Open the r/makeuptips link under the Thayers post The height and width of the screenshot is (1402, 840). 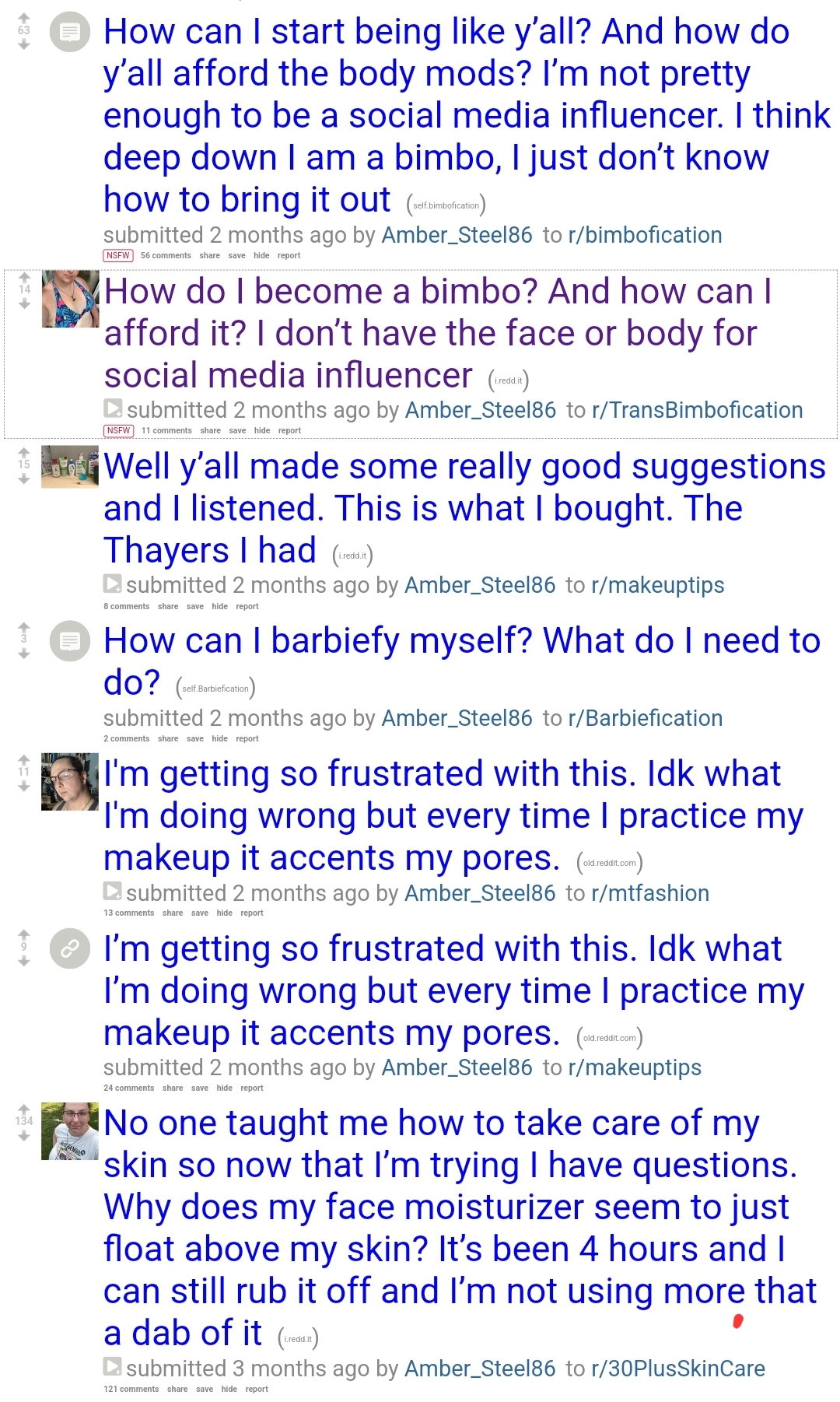(657, 585)
